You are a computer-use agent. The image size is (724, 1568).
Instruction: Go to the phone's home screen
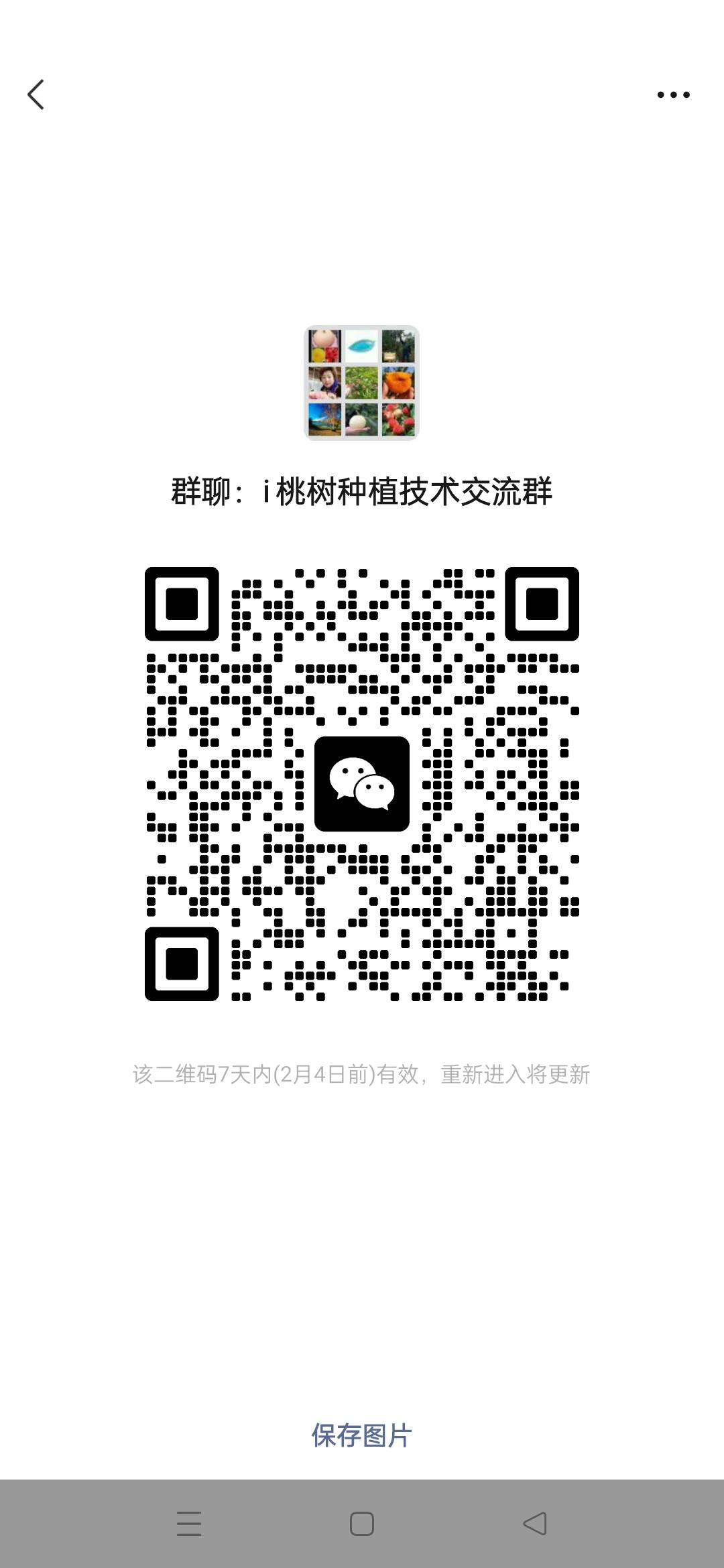pyautogui.click(x=362, y=1523)
